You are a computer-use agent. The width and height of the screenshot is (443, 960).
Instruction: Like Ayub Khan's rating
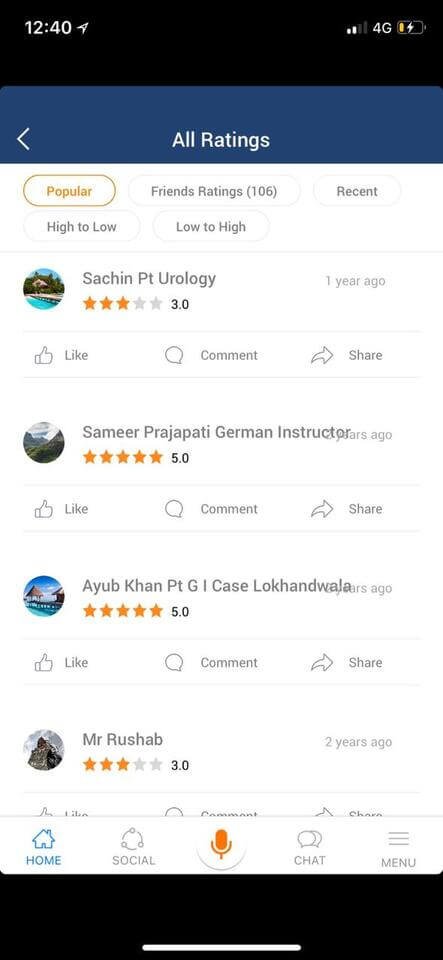pos(61,662)
